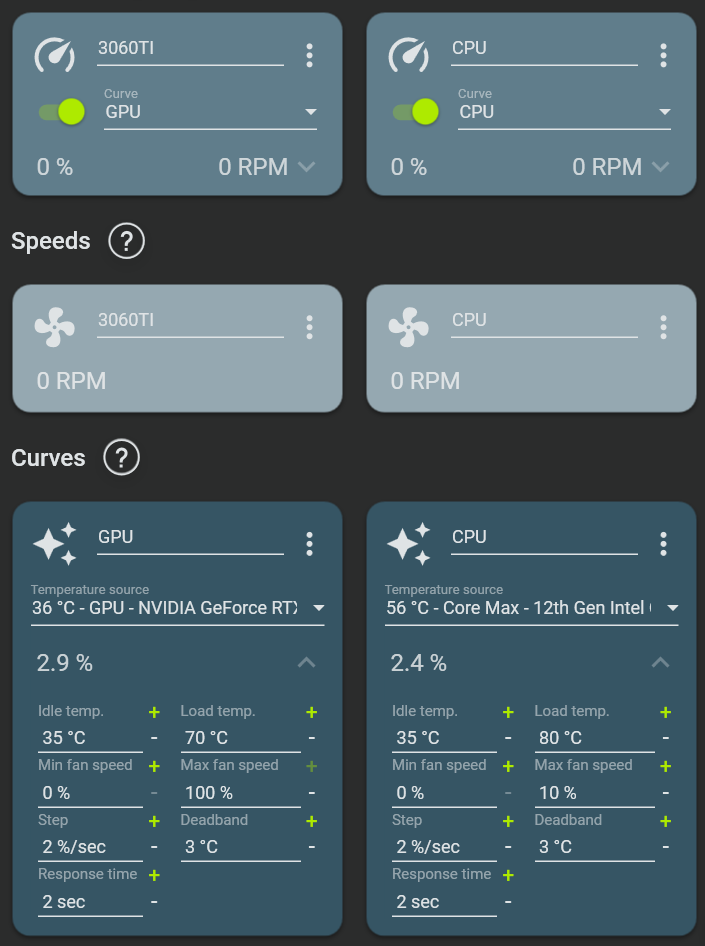Edit Load temp. 80 °C field on CPU curve

click(x=594, y=738)
